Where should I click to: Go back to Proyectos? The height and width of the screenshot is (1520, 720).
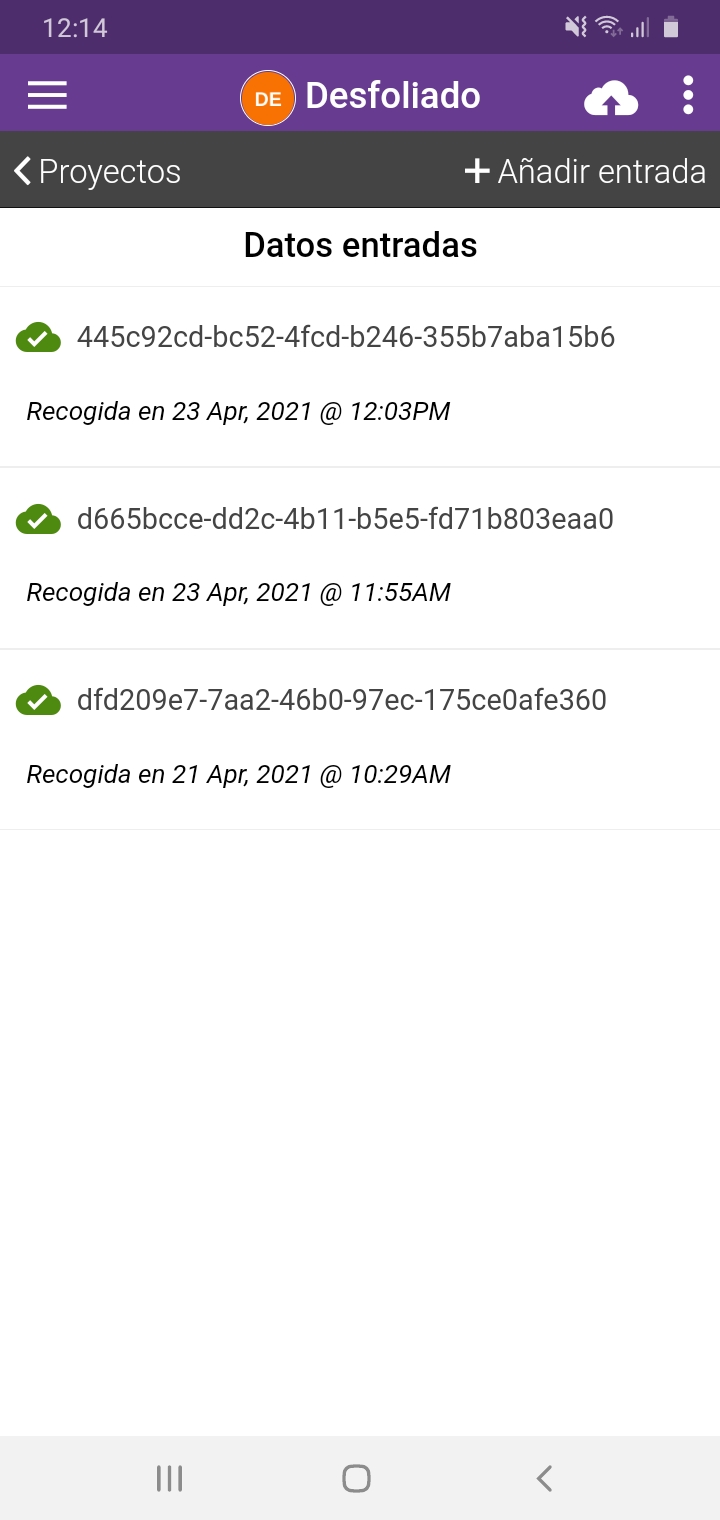click(x=98, y=171)
